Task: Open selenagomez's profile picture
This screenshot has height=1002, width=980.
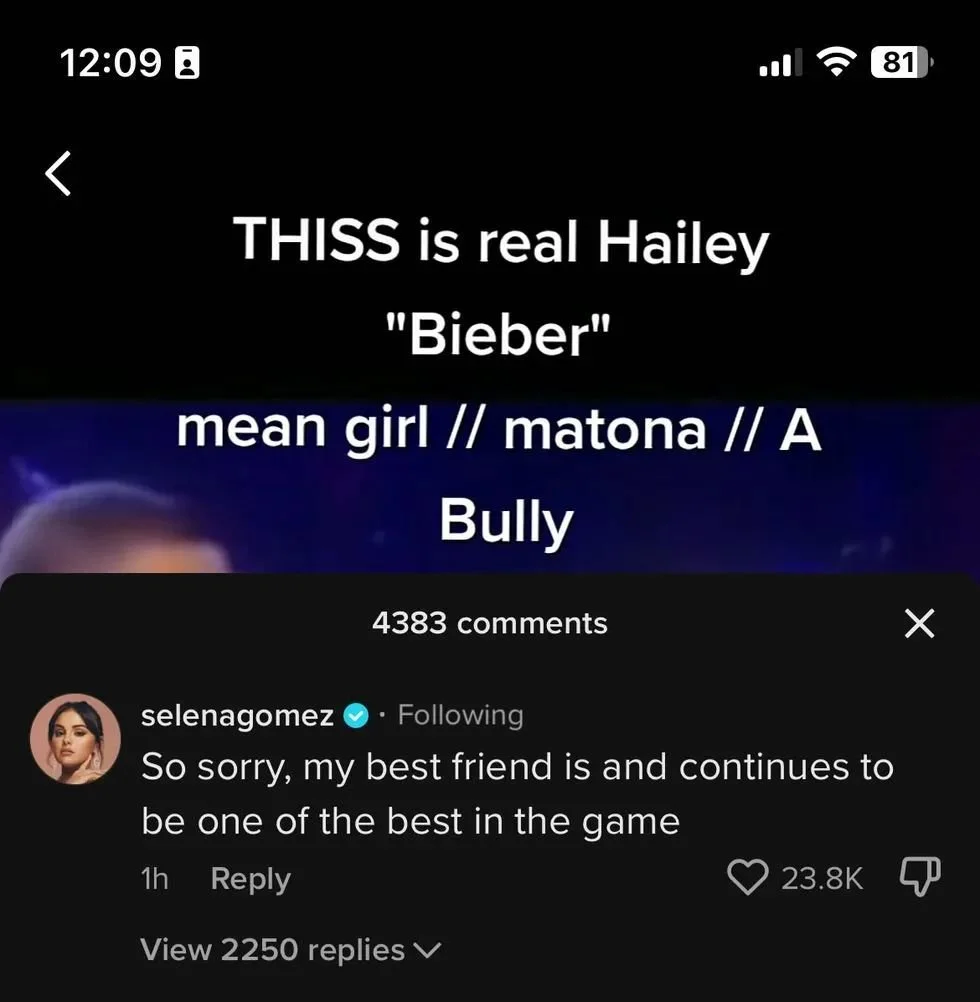Action: click(76, 739)
